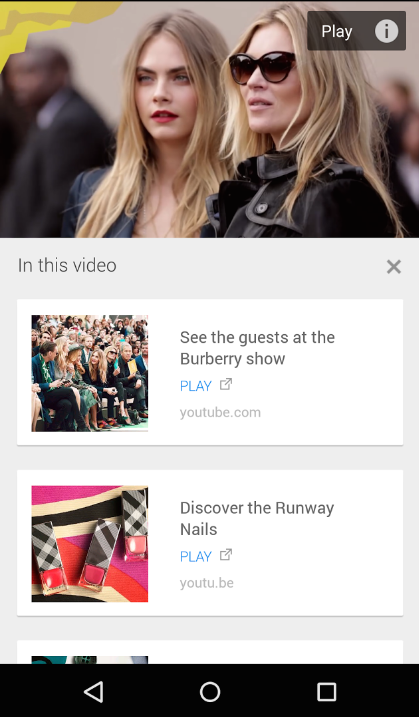Go back using the system back button
419x717 pixels.
pos(94,691)
